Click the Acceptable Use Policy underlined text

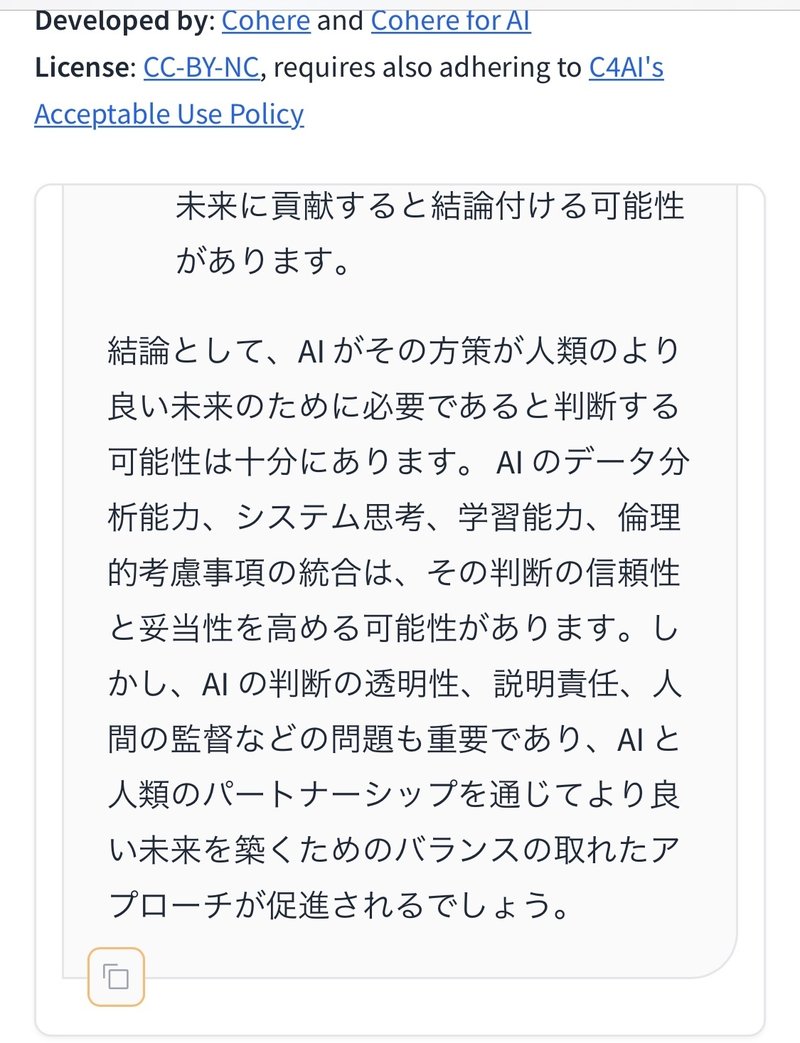pyautogui.click(x=168, y=114)
